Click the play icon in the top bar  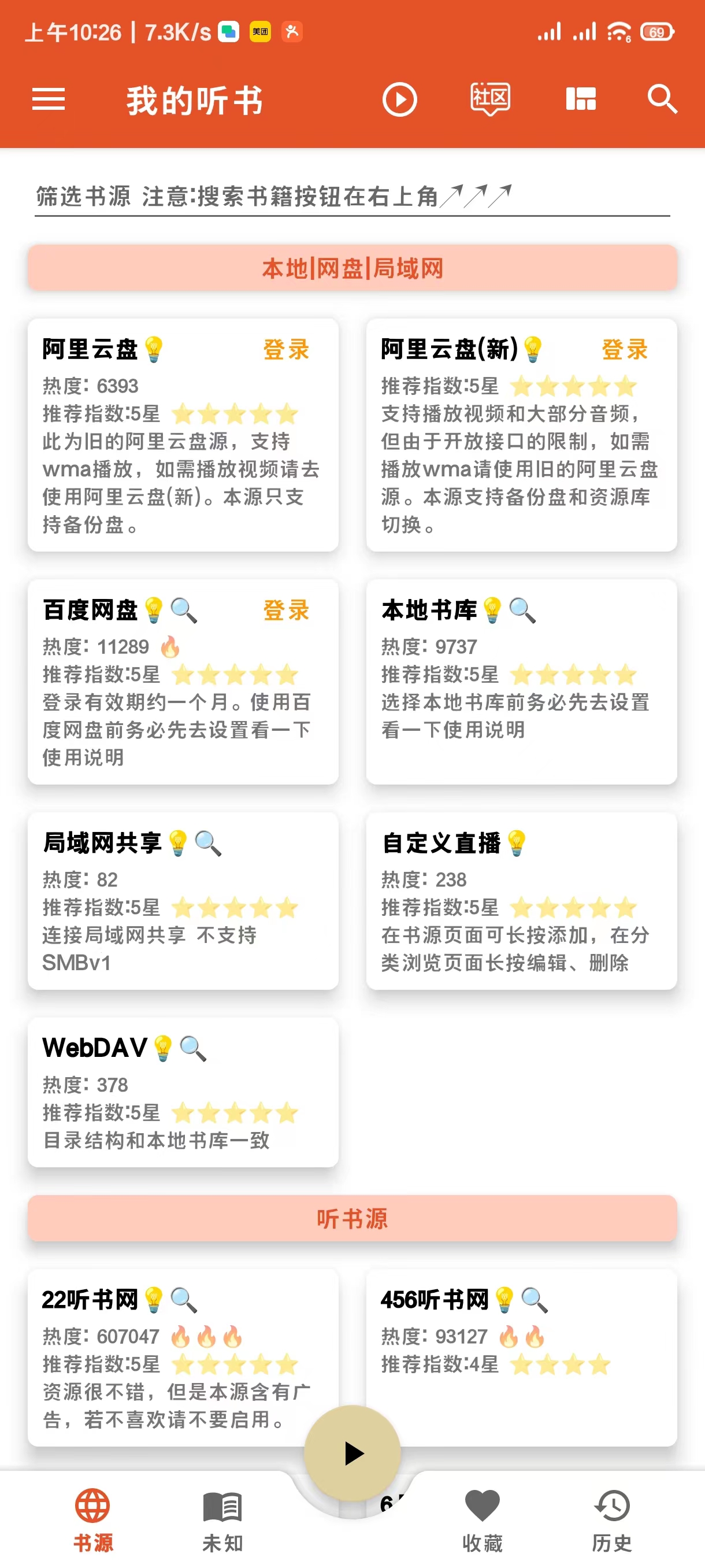click(x=400, y=99)
